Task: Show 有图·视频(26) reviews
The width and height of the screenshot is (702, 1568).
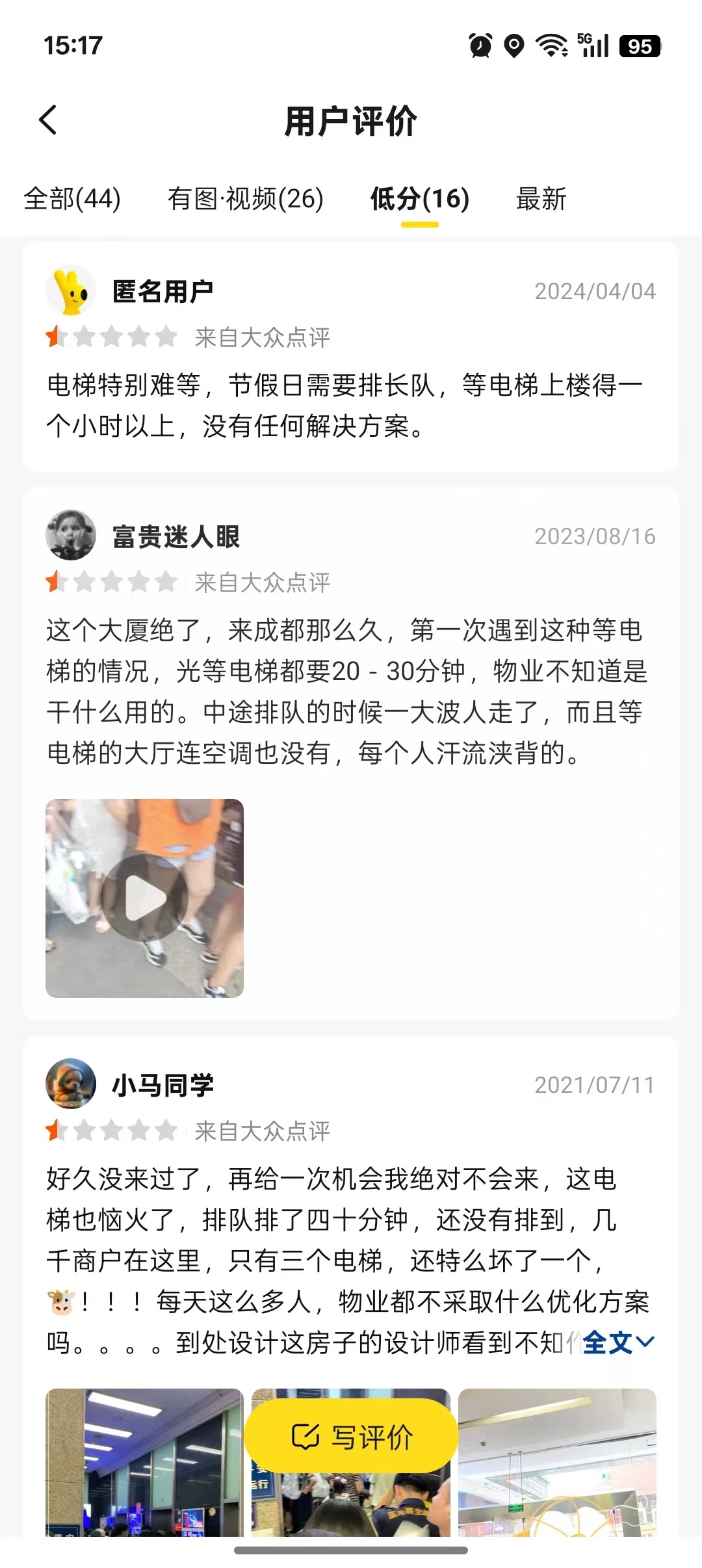Action: coord(245,199)
